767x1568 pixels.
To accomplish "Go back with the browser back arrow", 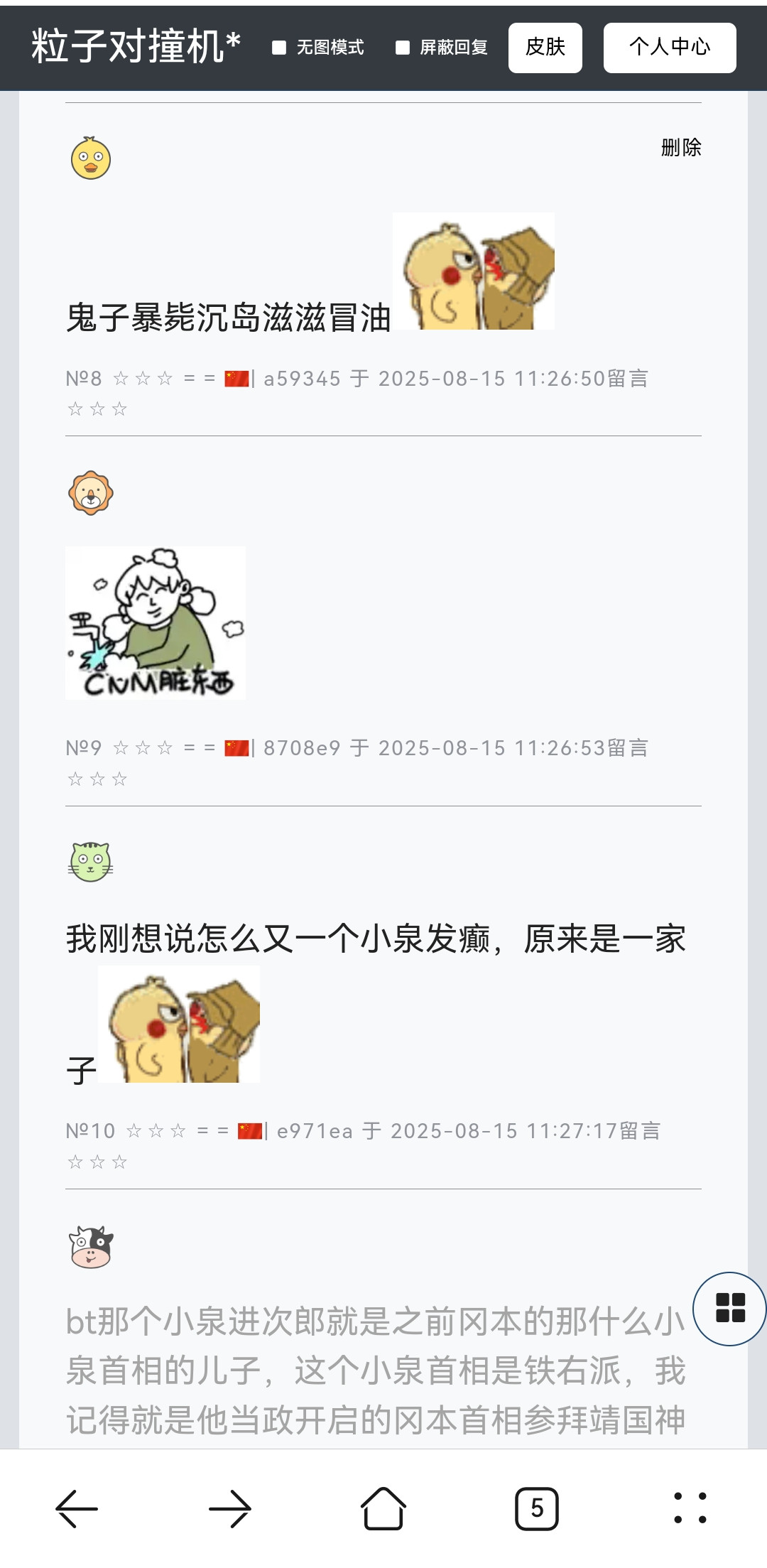I will [x=77, y=1508].
